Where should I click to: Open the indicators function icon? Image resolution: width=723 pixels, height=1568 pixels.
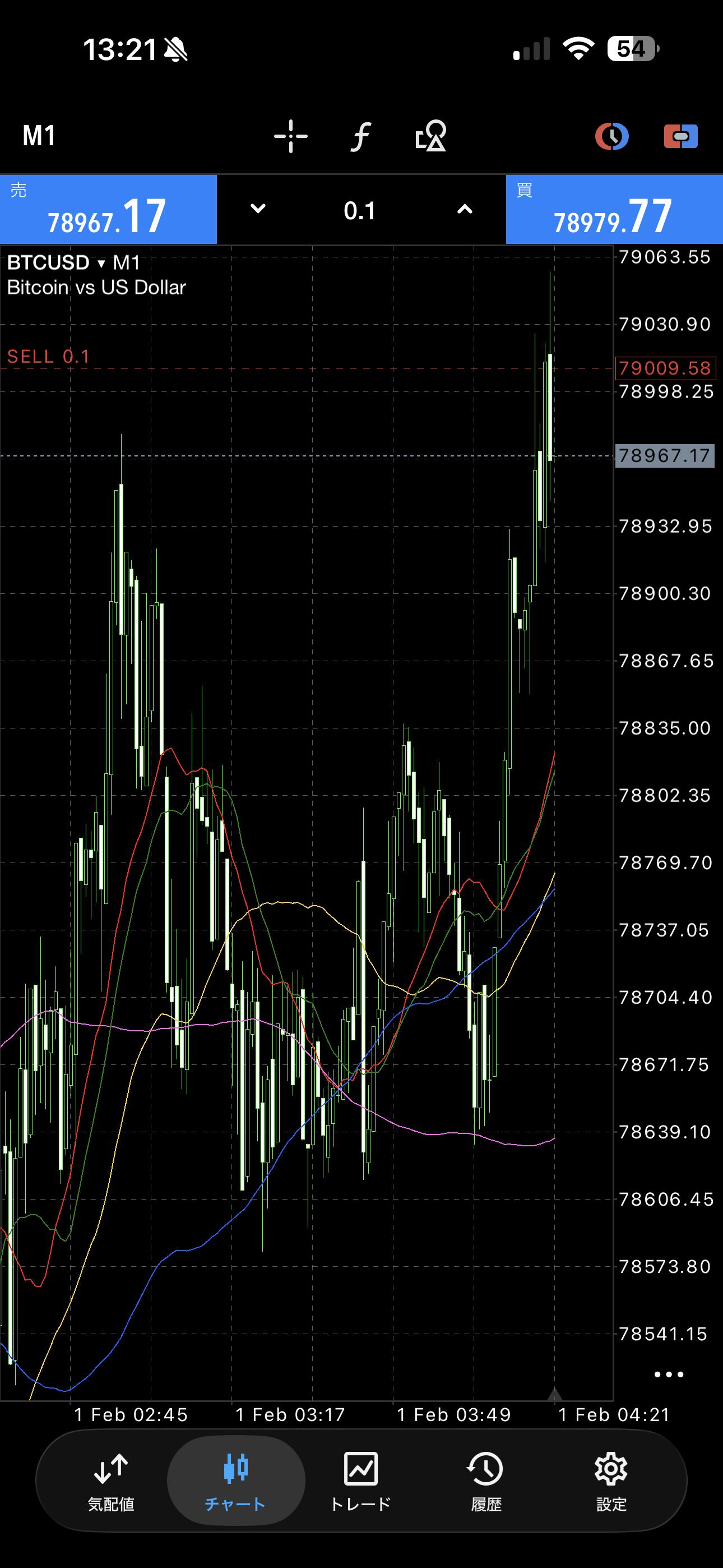coord(360,136)
